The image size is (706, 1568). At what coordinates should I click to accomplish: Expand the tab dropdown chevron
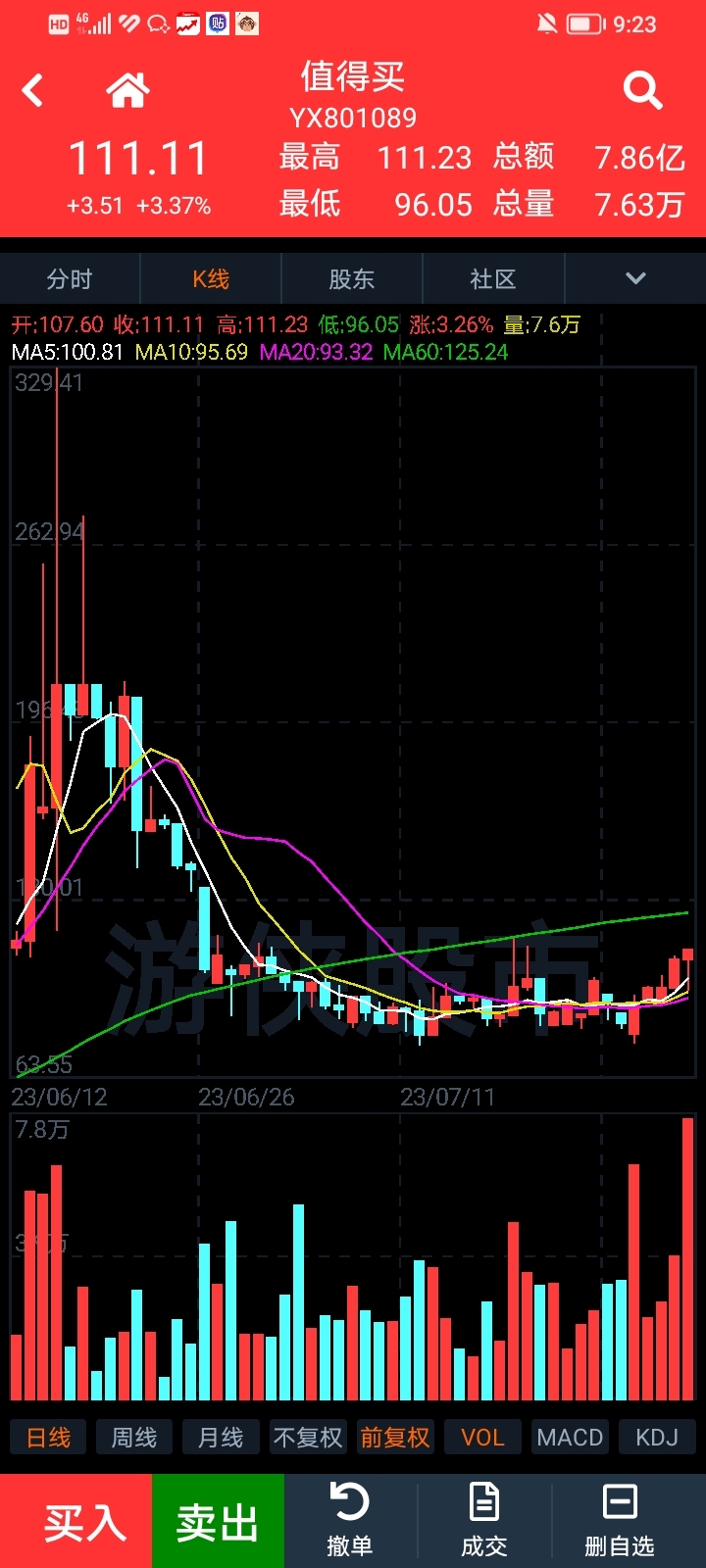tap(635, 279)
